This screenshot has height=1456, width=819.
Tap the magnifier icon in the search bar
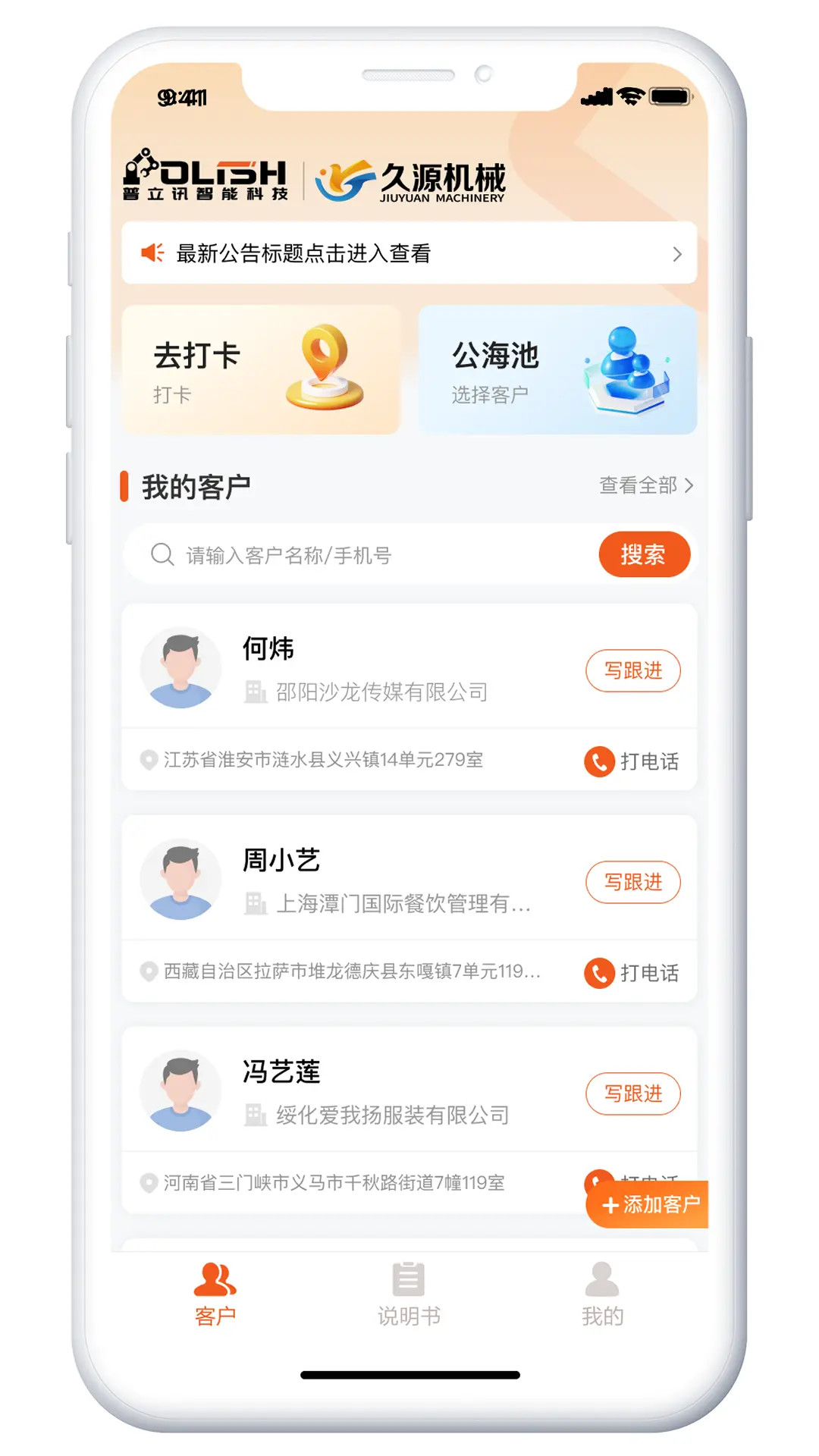[x=162, y=554]
